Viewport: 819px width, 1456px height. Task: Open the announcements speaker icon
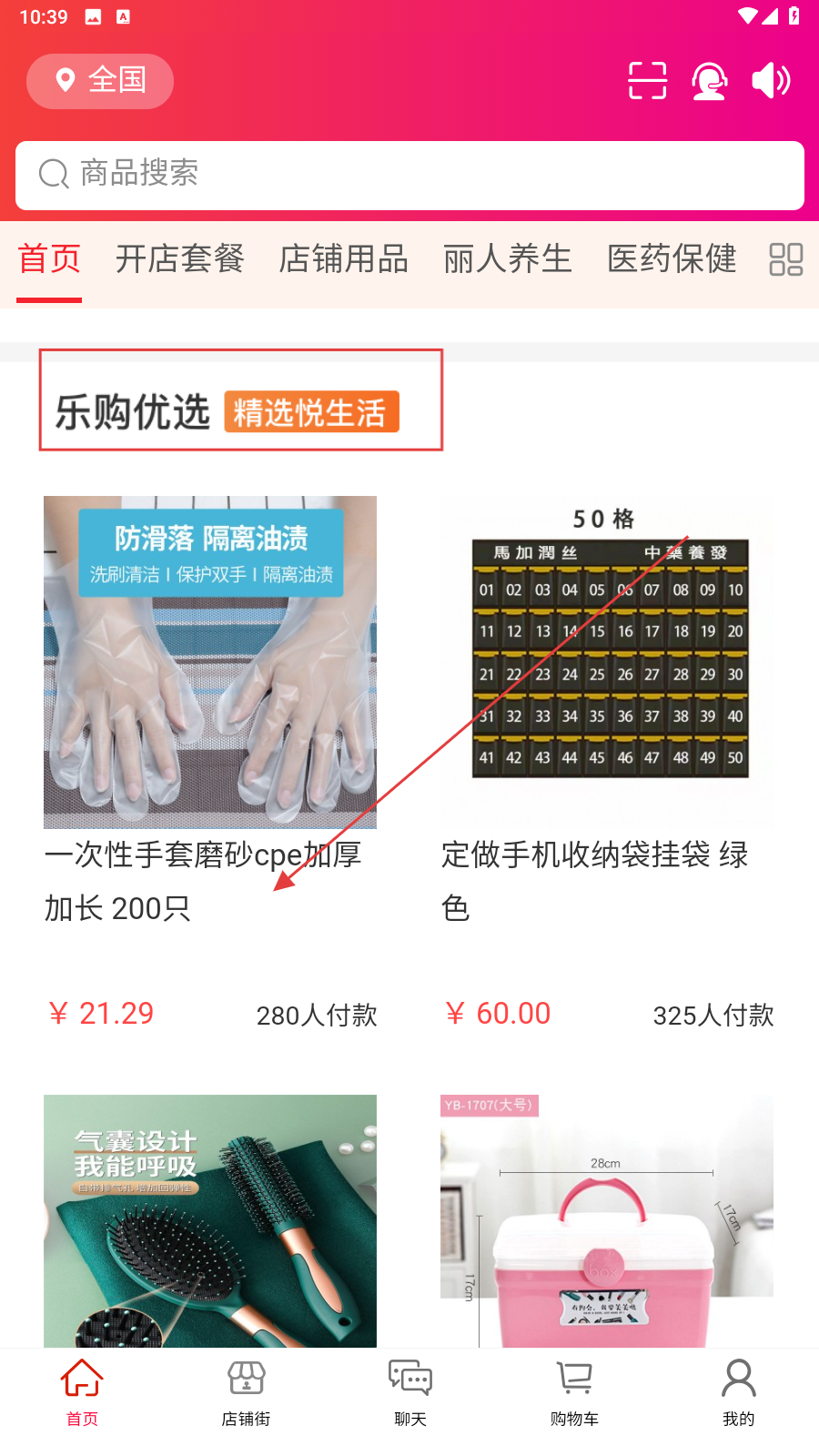(771, 81)
